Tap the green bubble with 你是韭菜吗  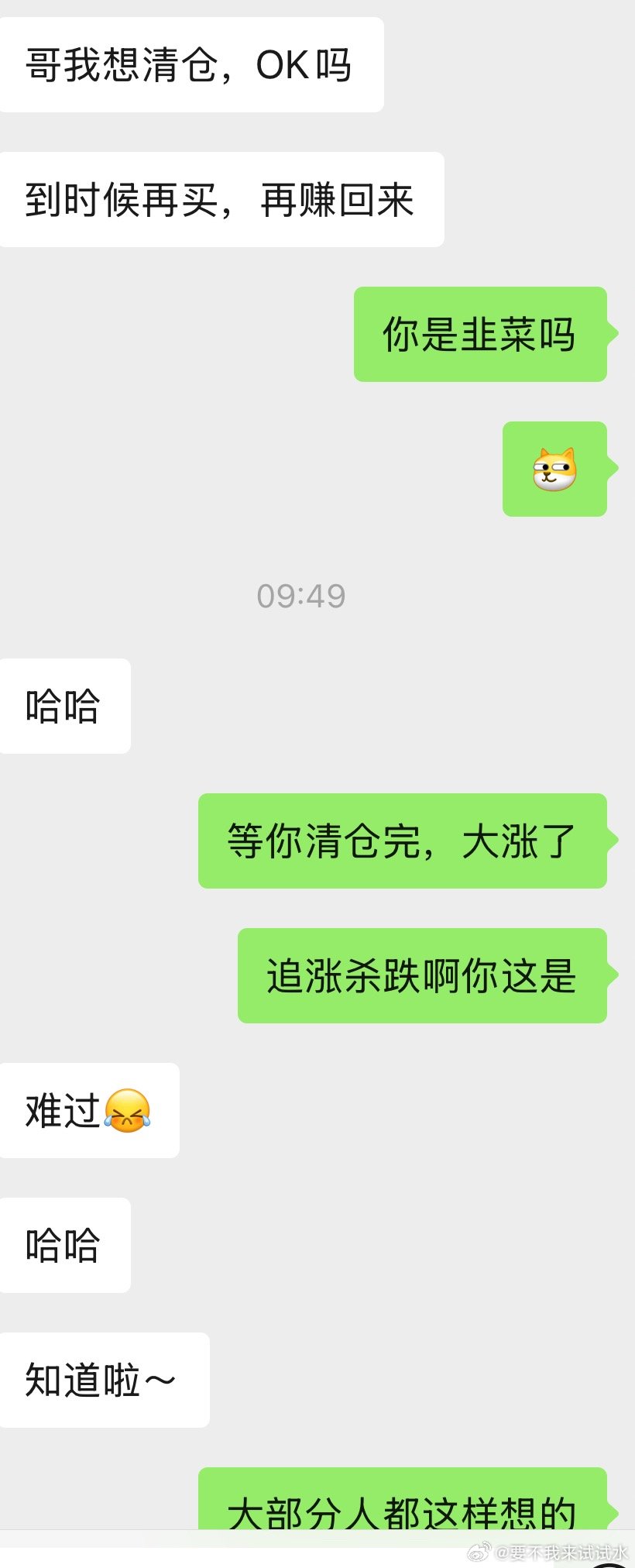click(x=479, y=335)
